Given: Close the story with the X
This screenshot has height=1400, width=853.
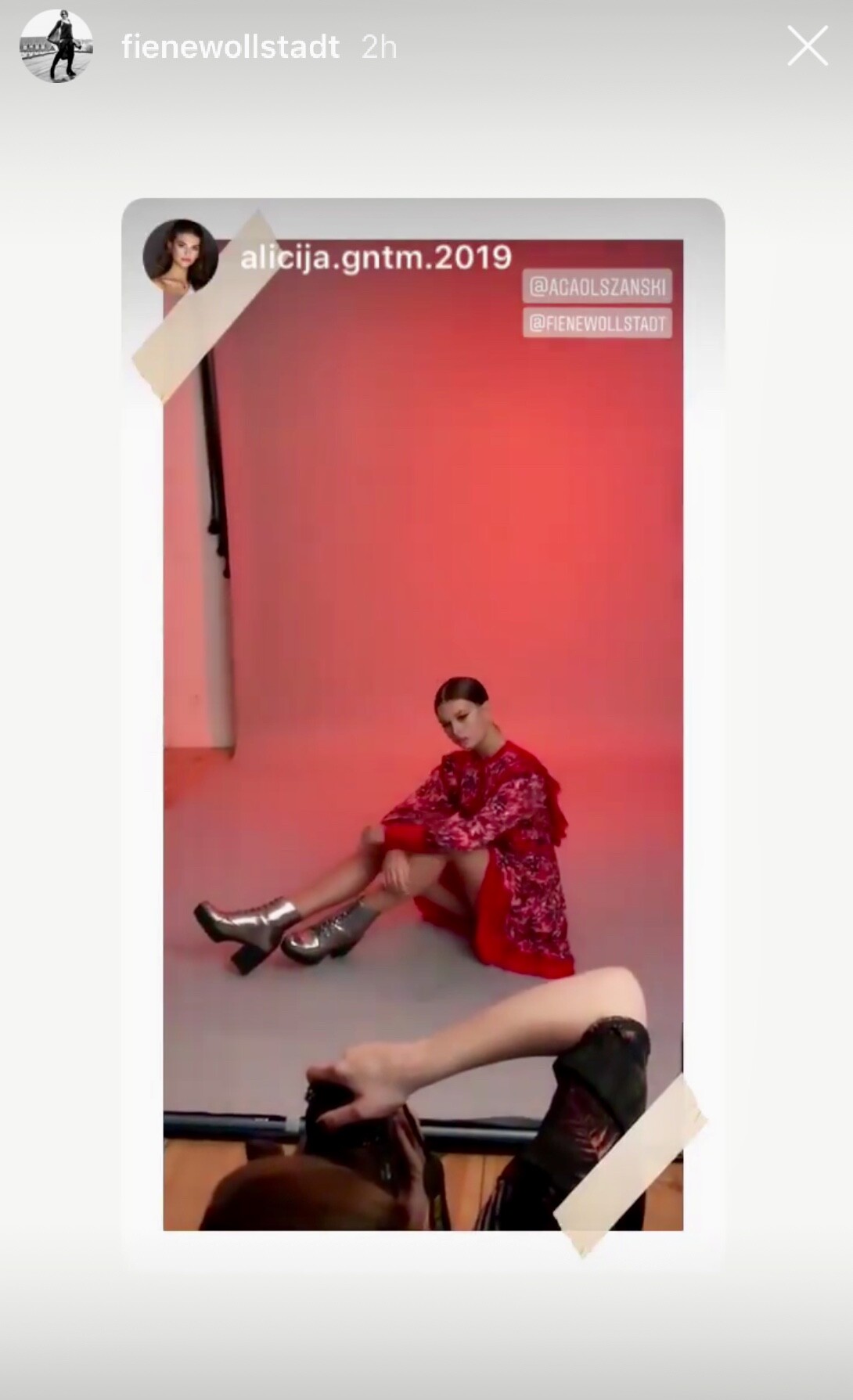Looking at the screenshot, I should (807, 46).
